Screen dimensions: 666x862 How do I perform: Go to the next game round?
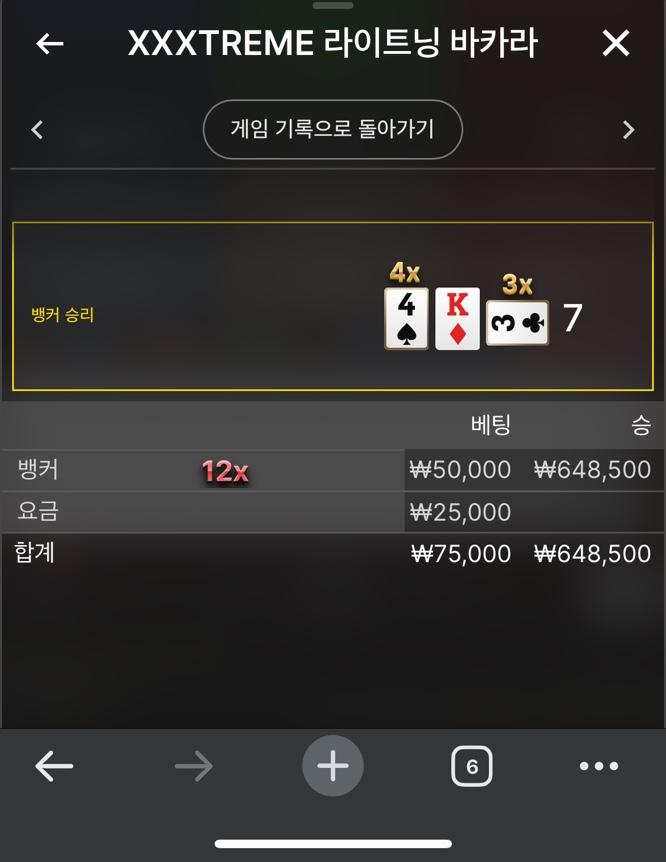[x=628, y=130]
